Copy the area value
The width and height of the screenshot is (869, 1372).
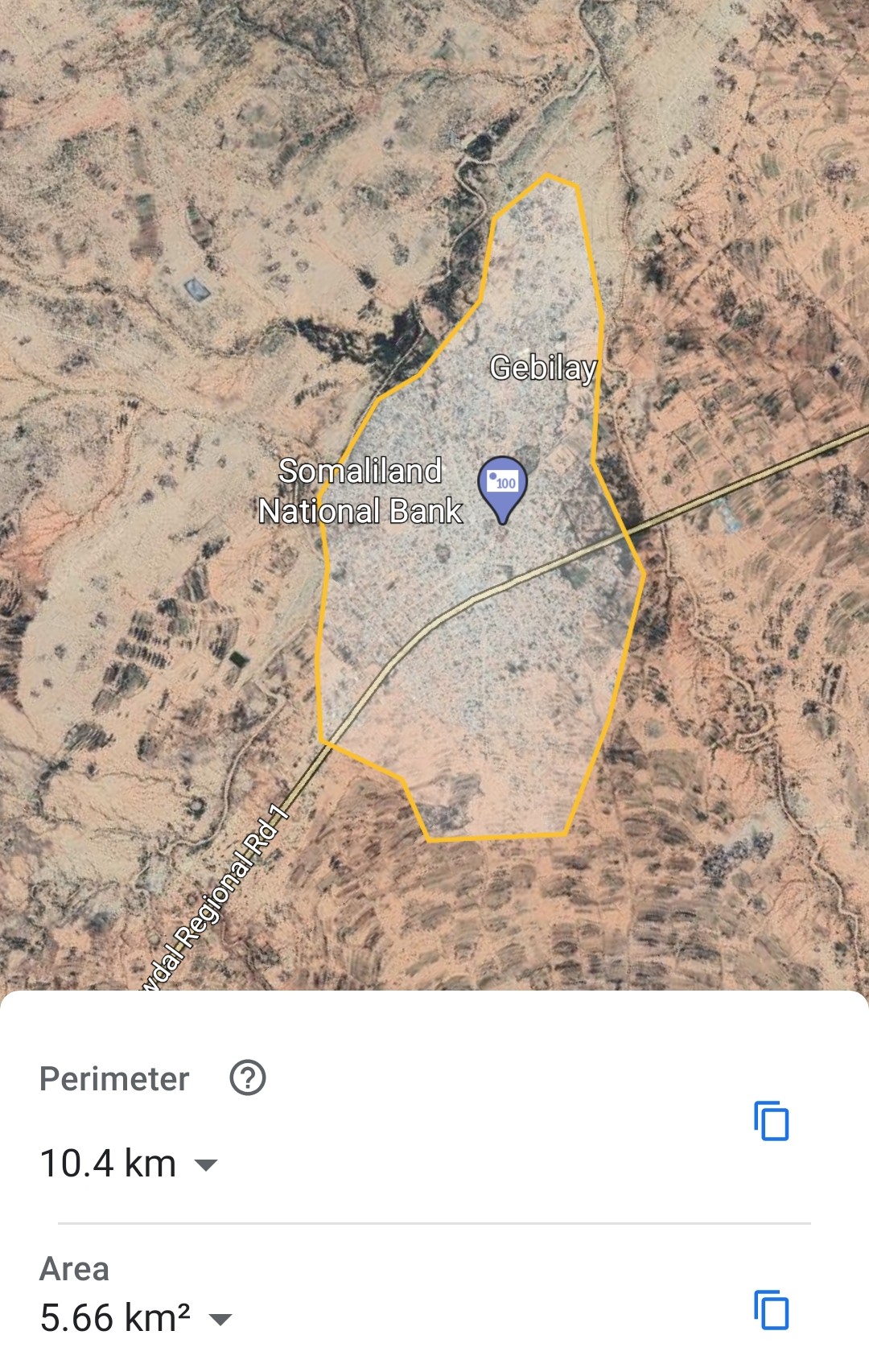pos(772,1310)
